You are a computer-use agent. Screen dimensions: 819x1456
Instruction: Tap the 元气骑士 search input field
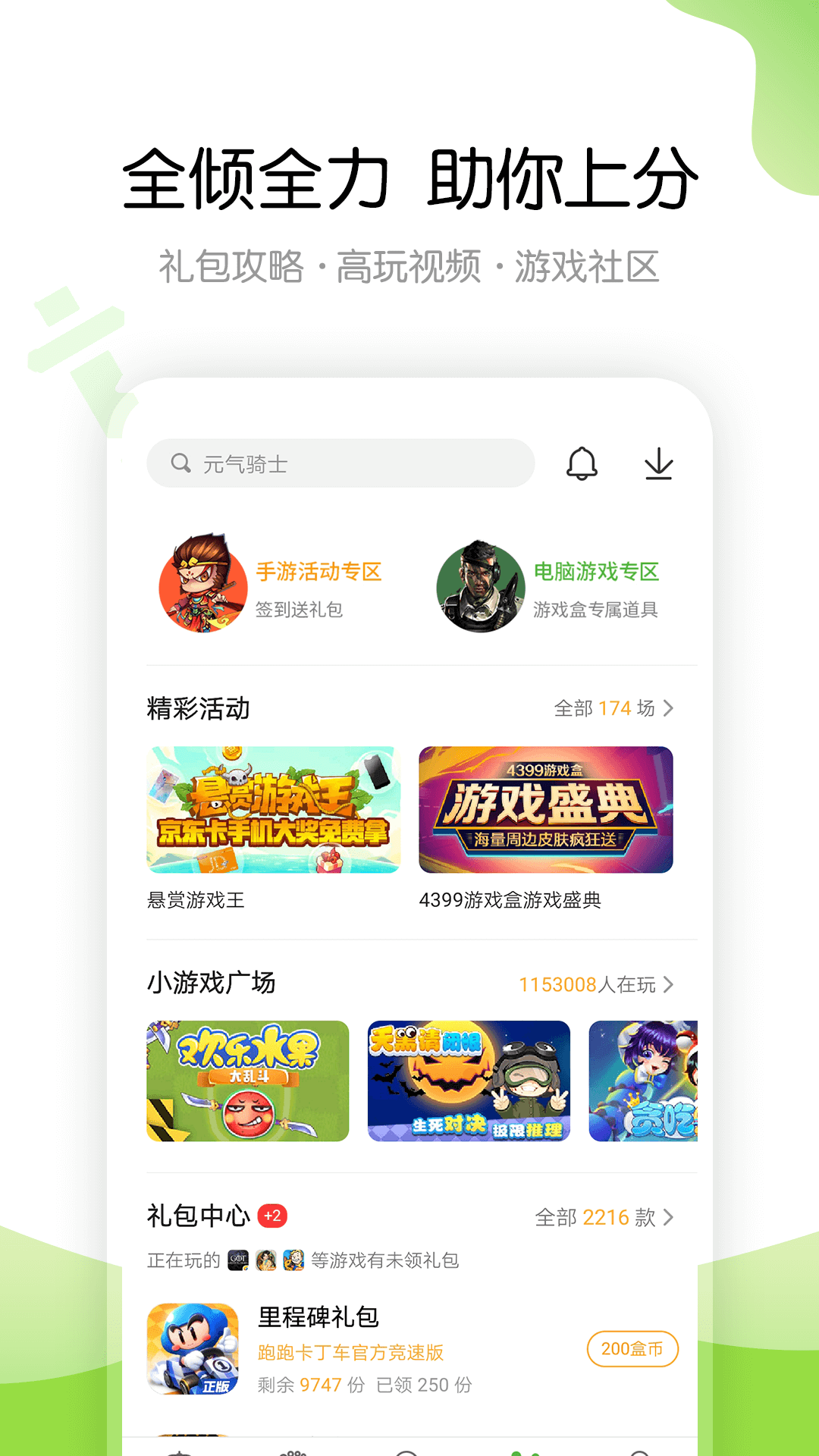tap(341, 462)
